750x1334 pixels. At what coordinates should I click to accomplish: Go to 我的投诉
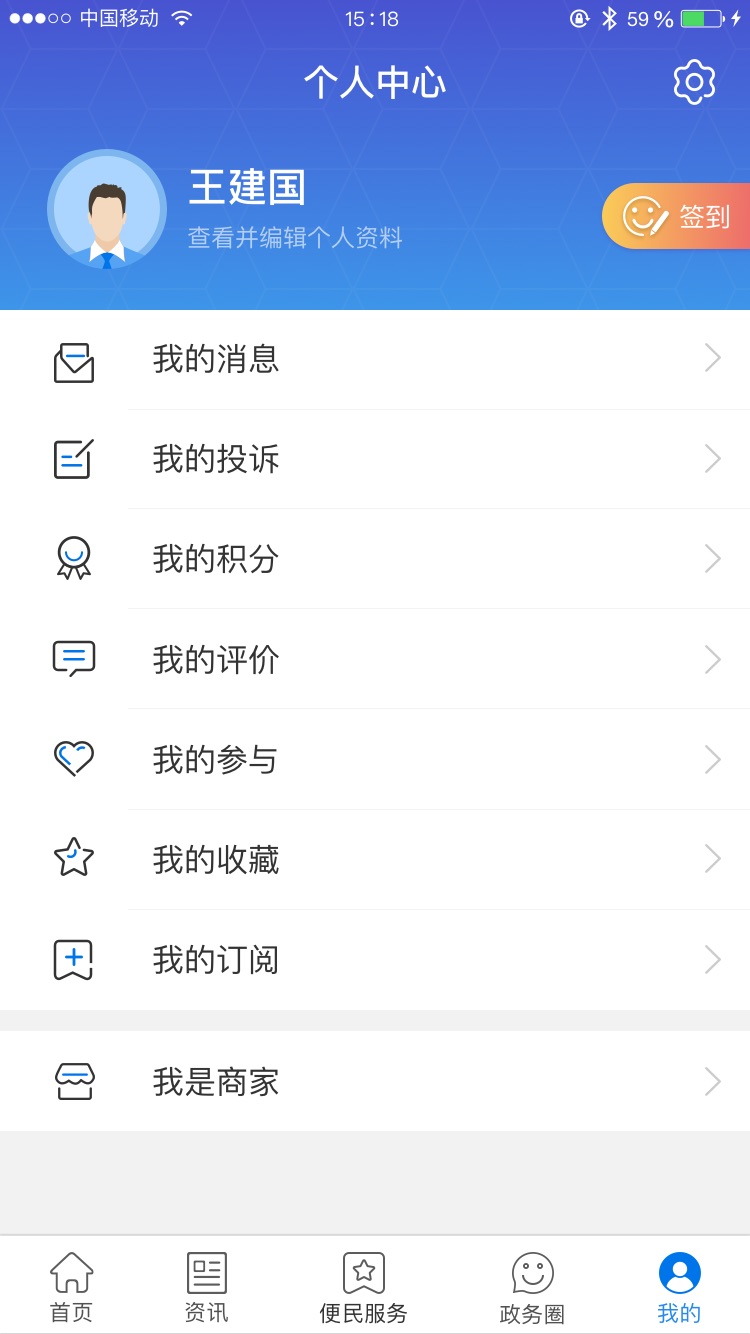(x=375, y=459)
